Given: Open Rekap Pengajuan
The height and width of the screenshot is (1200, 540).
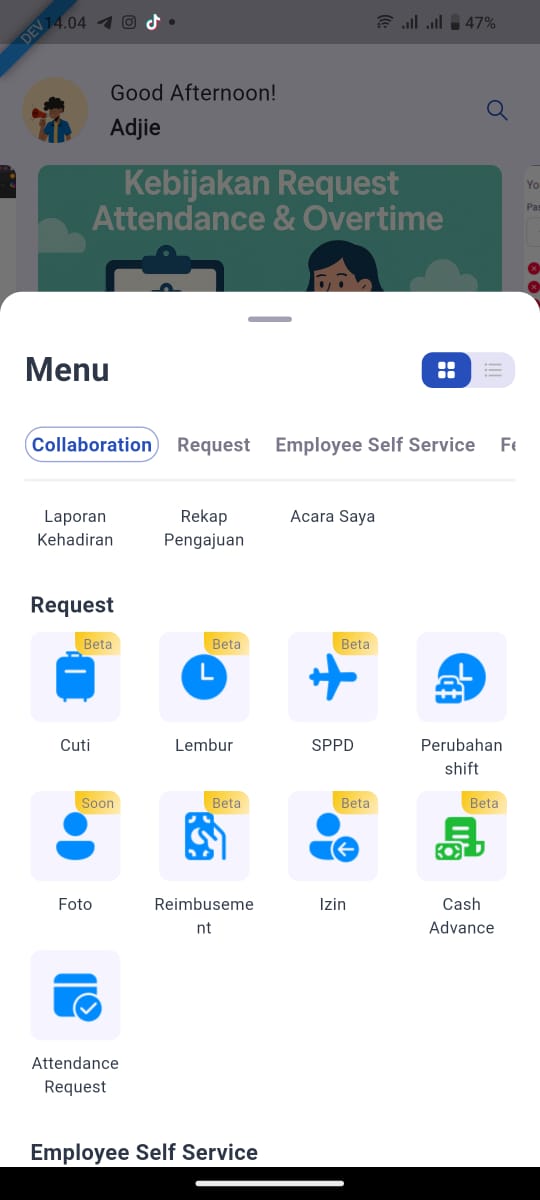Looking at the screenshot, I should (x=204, y=528).
